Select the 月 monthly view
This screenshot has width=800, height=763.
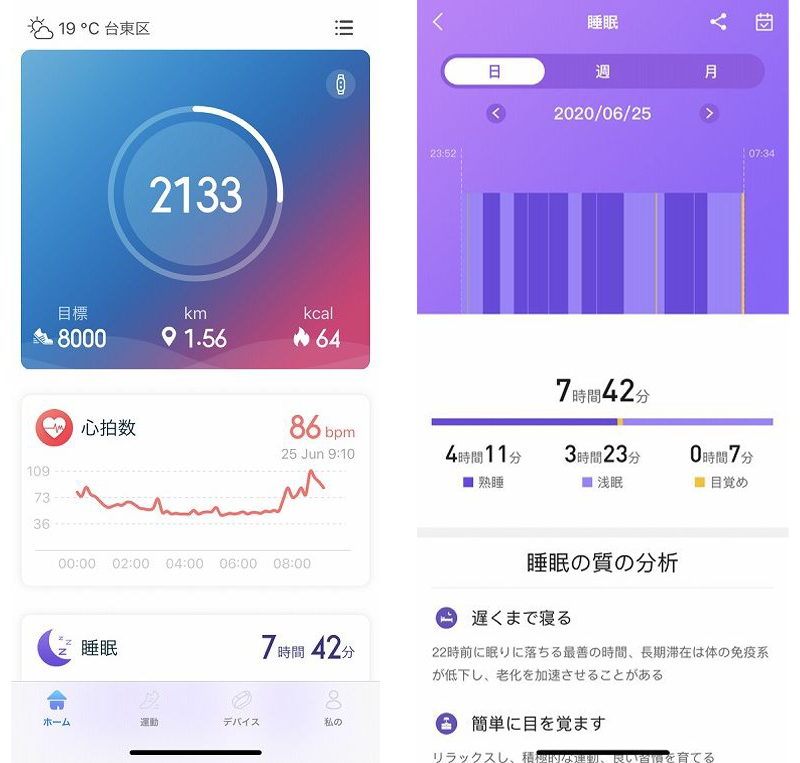pyautogui.click(x=710, y=72)
